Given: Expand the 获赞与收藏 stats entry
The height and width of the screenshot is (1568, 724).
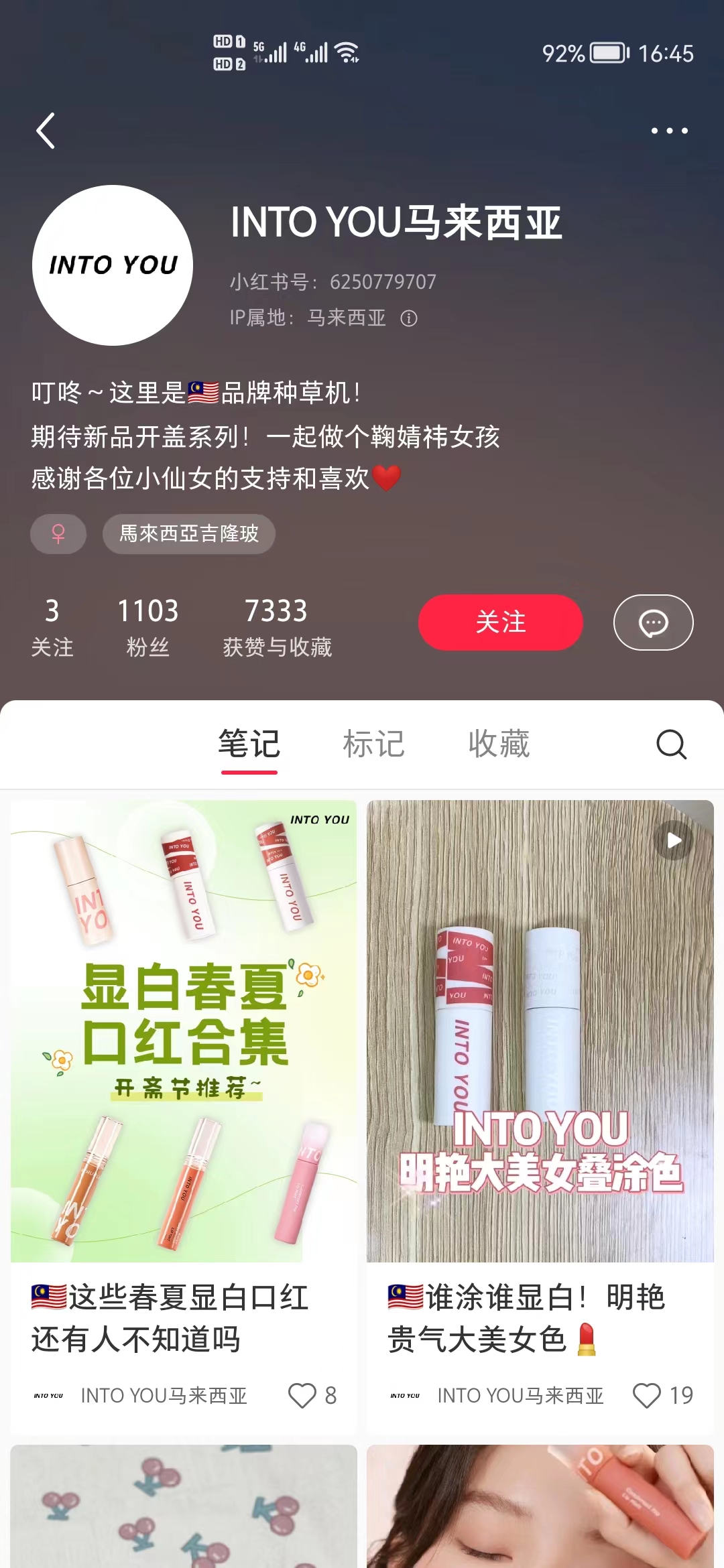Looking at the screenshot, I should pos(276,625).
